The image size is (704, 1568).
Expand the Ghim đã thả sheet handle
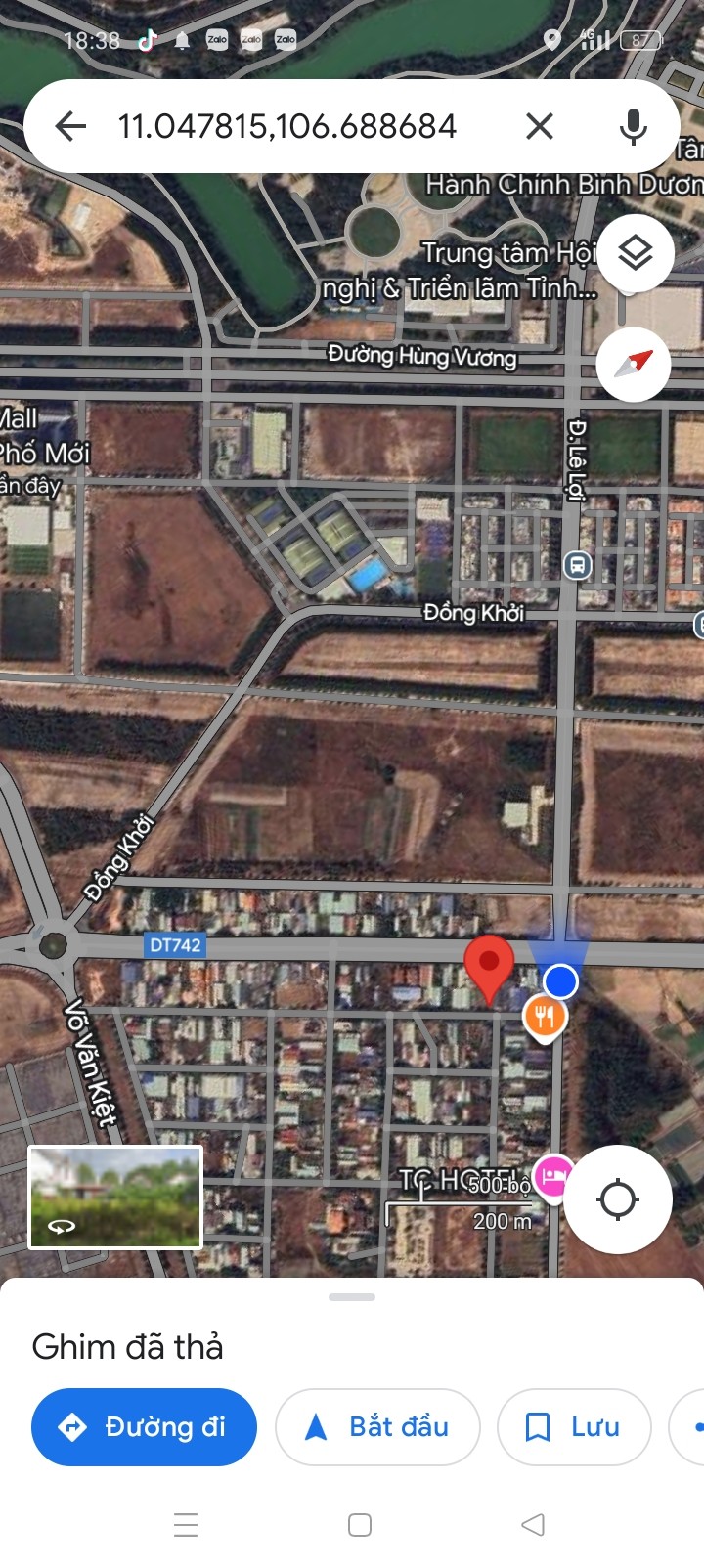pos(352,1297)
